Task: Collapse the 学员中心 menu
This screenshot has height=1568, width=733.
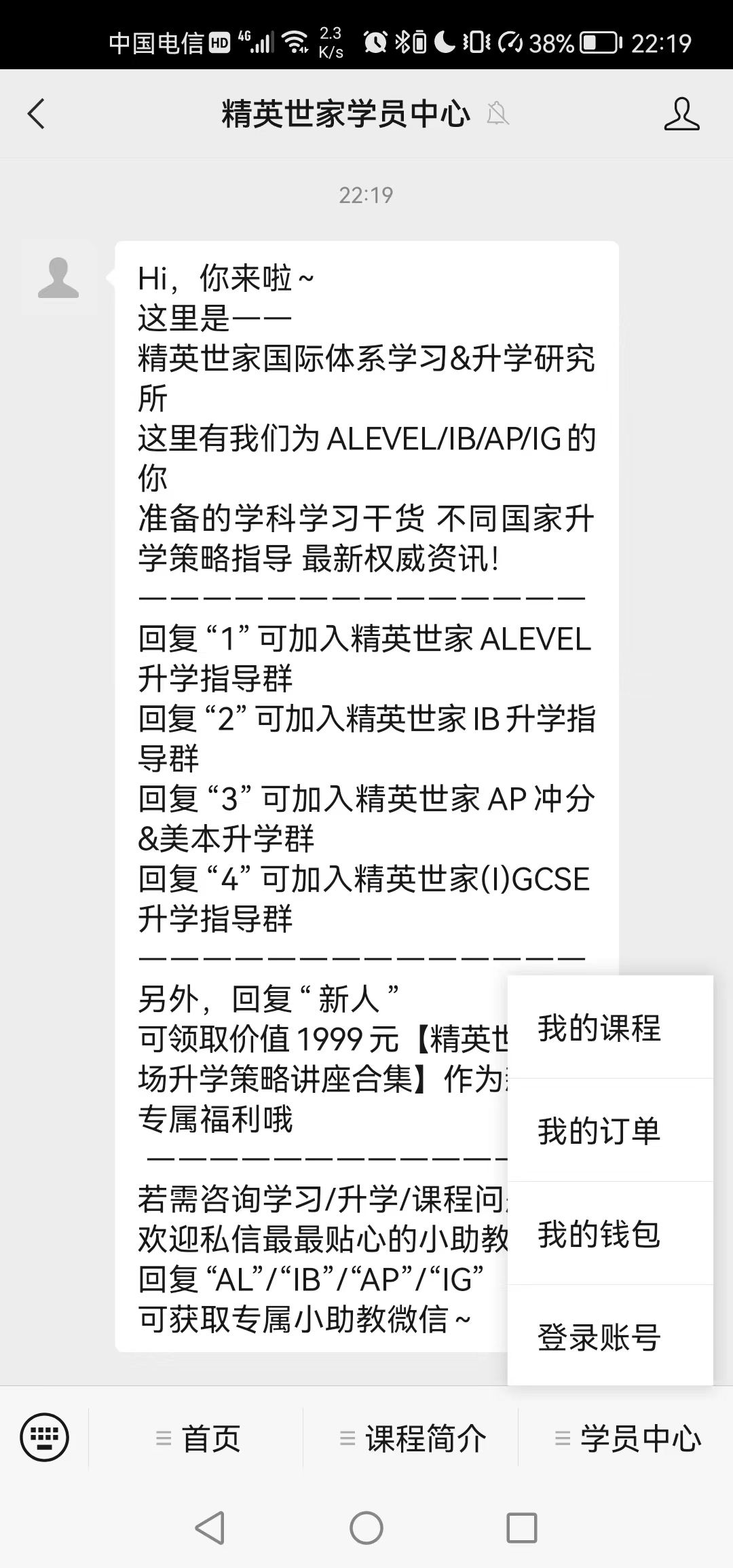Action: [626, 1438]
